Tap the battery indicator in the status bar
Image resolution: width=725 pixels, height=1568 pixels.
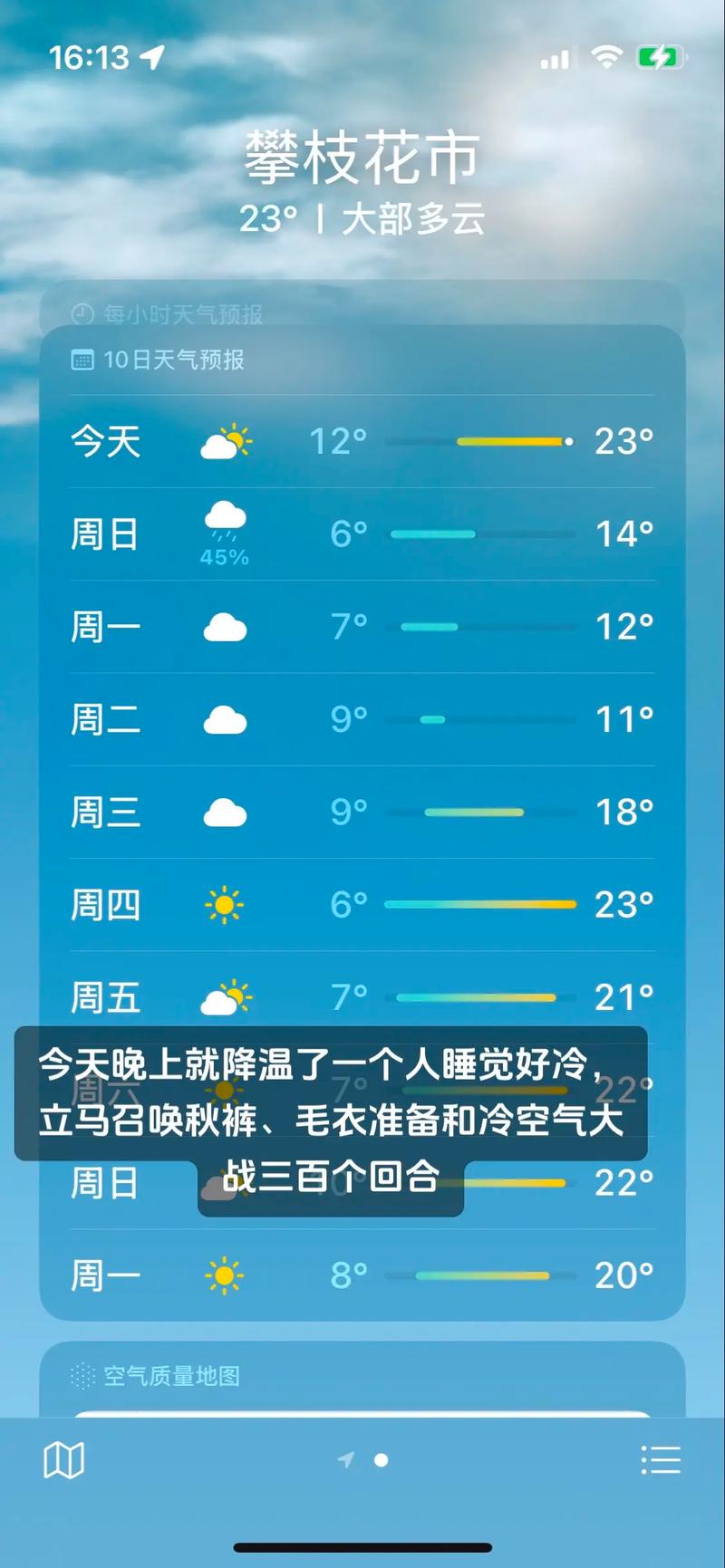tap(659, 57)
